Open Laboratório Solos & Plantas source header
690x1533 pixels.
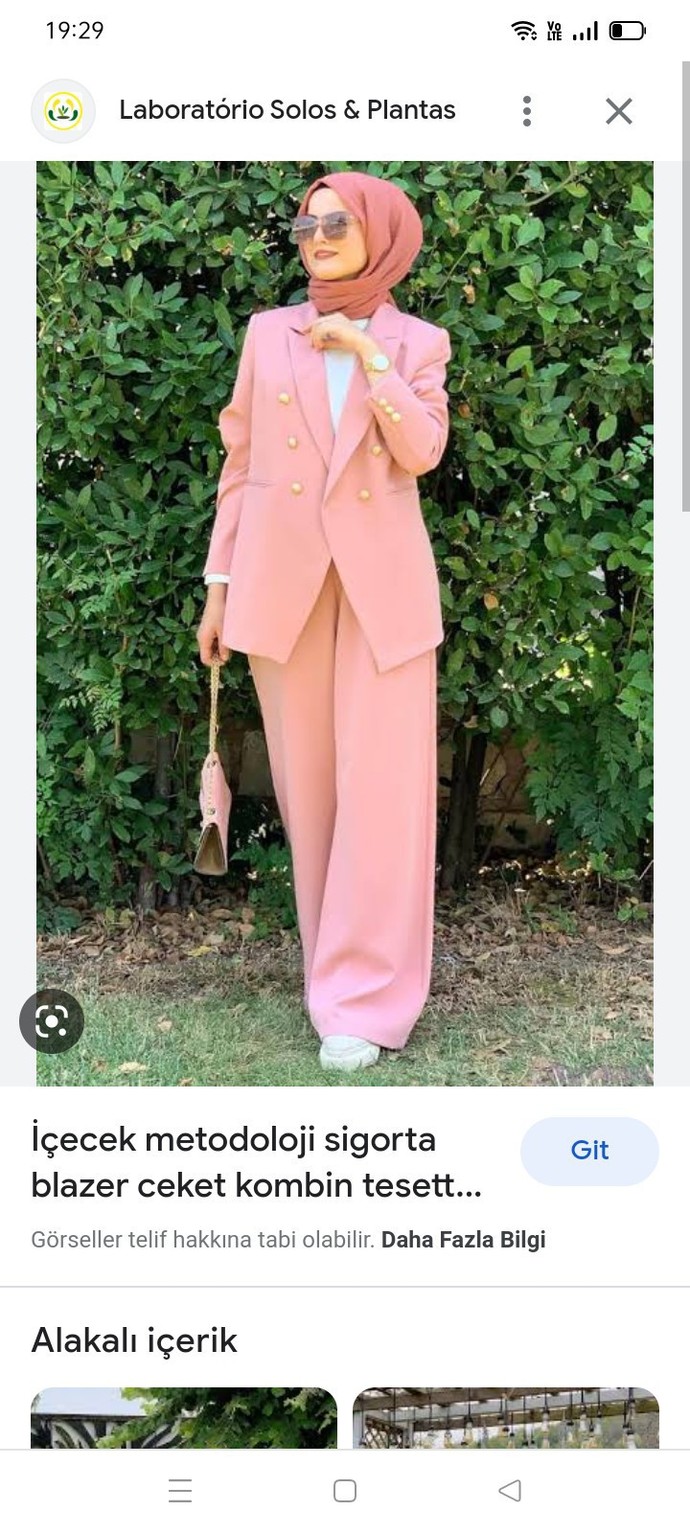point(287,110)
